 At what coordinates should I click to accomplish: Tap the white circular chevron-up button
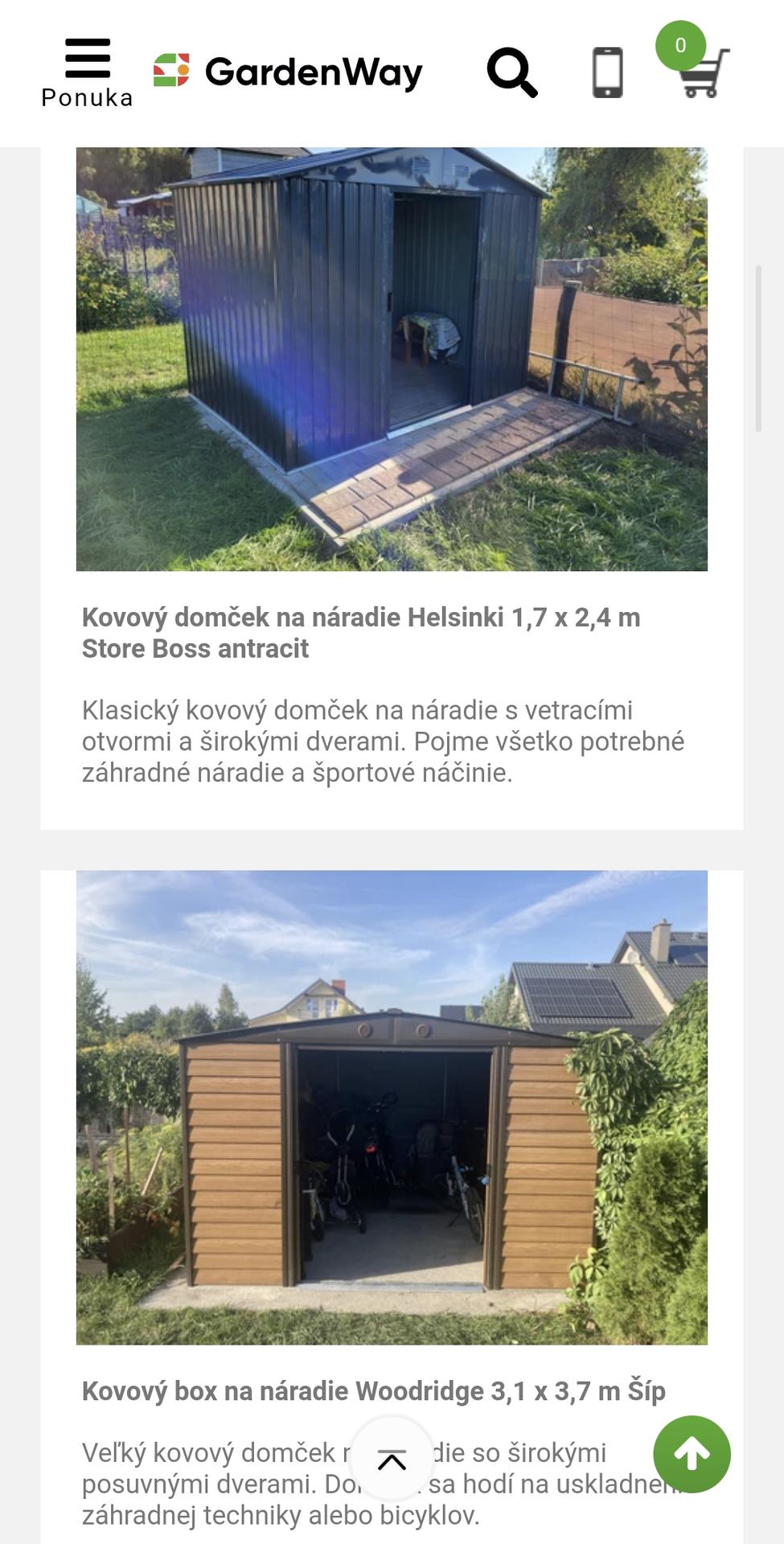click(x=392, y=1460)
